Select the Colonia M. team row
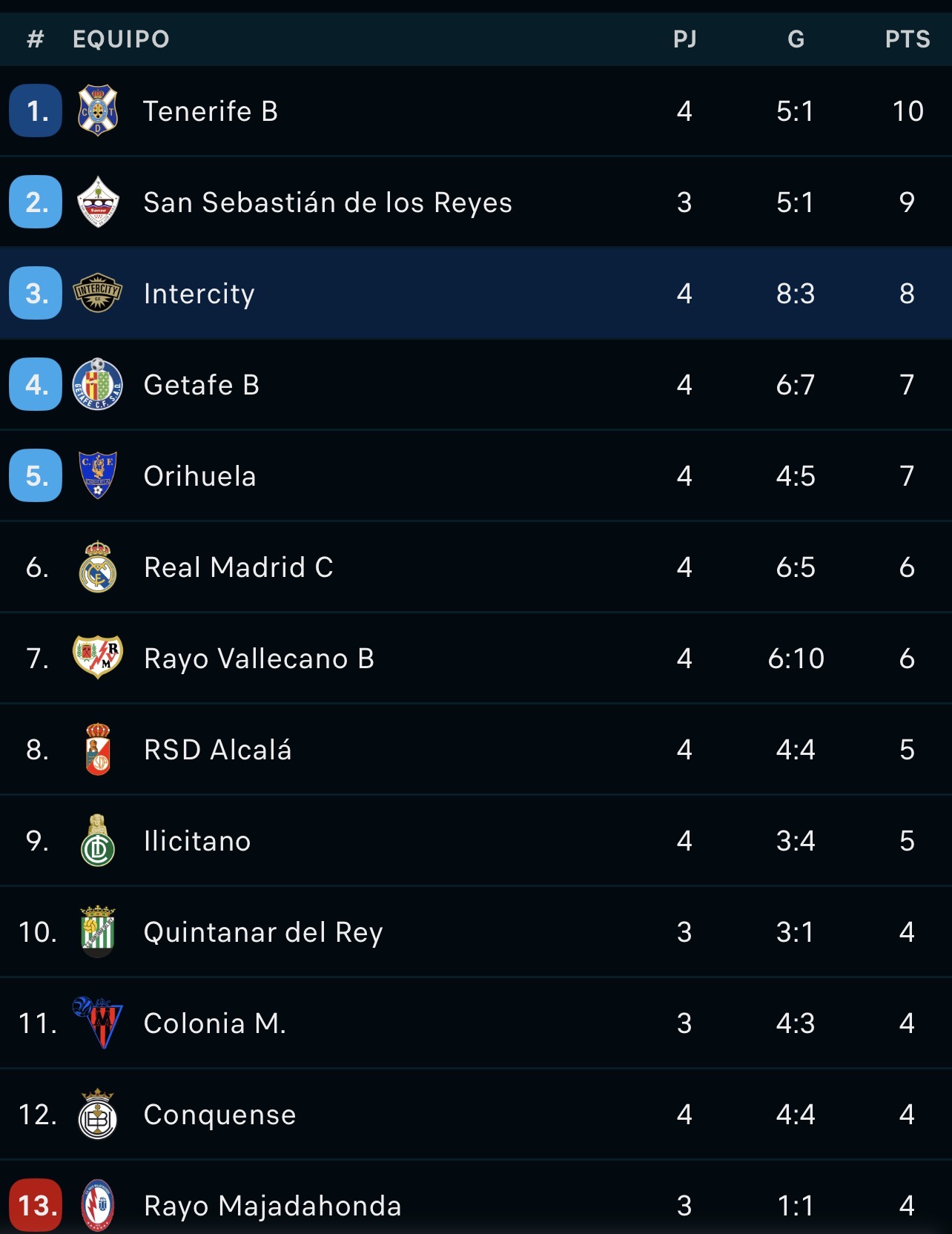 pos(214,1023)
